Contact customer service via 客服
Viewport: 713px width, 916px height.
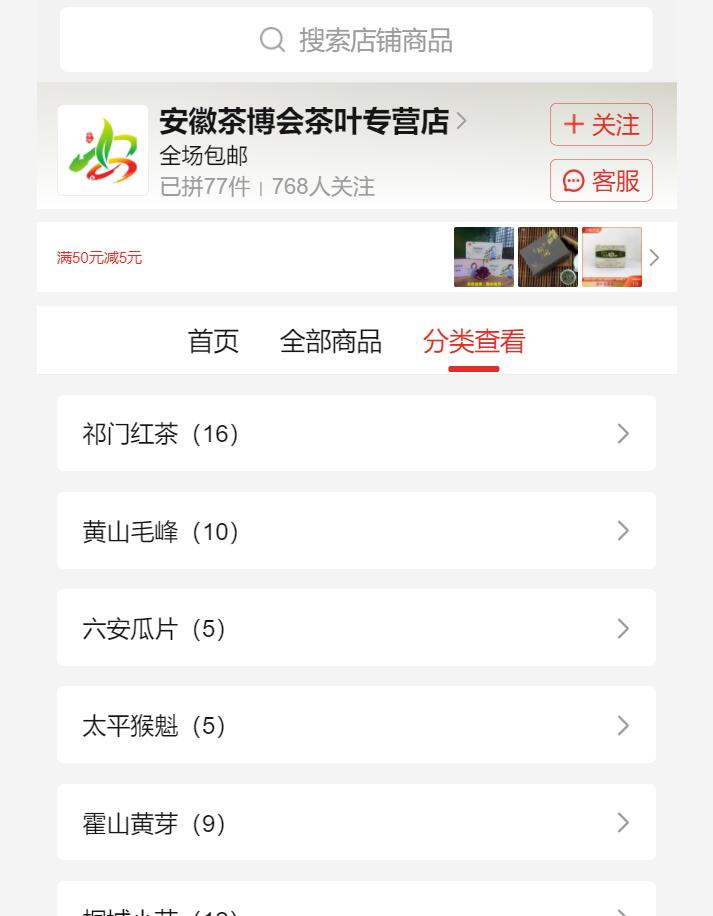pos(600,181)
